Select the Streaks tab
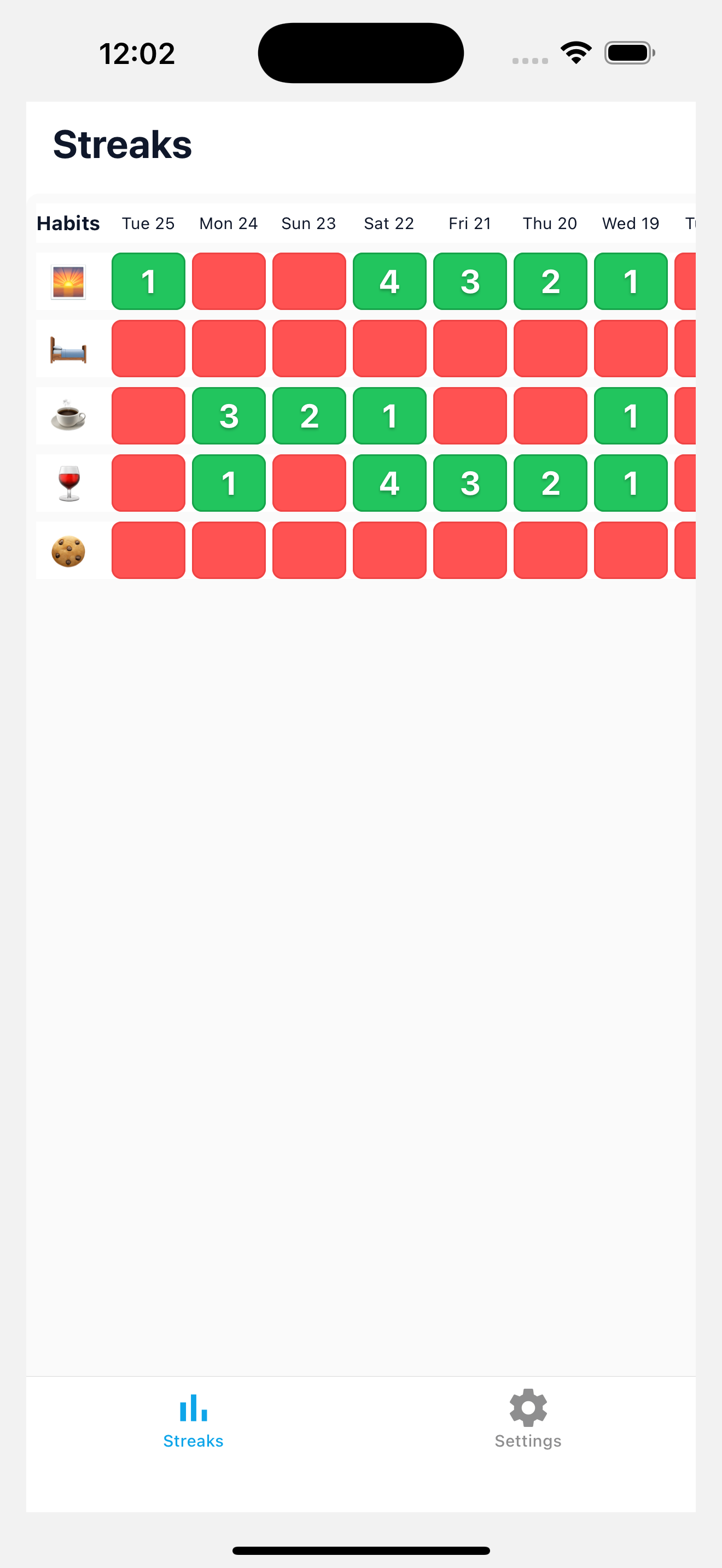The width and height of the screenshot is (722, 1568). pos(193,1419)
